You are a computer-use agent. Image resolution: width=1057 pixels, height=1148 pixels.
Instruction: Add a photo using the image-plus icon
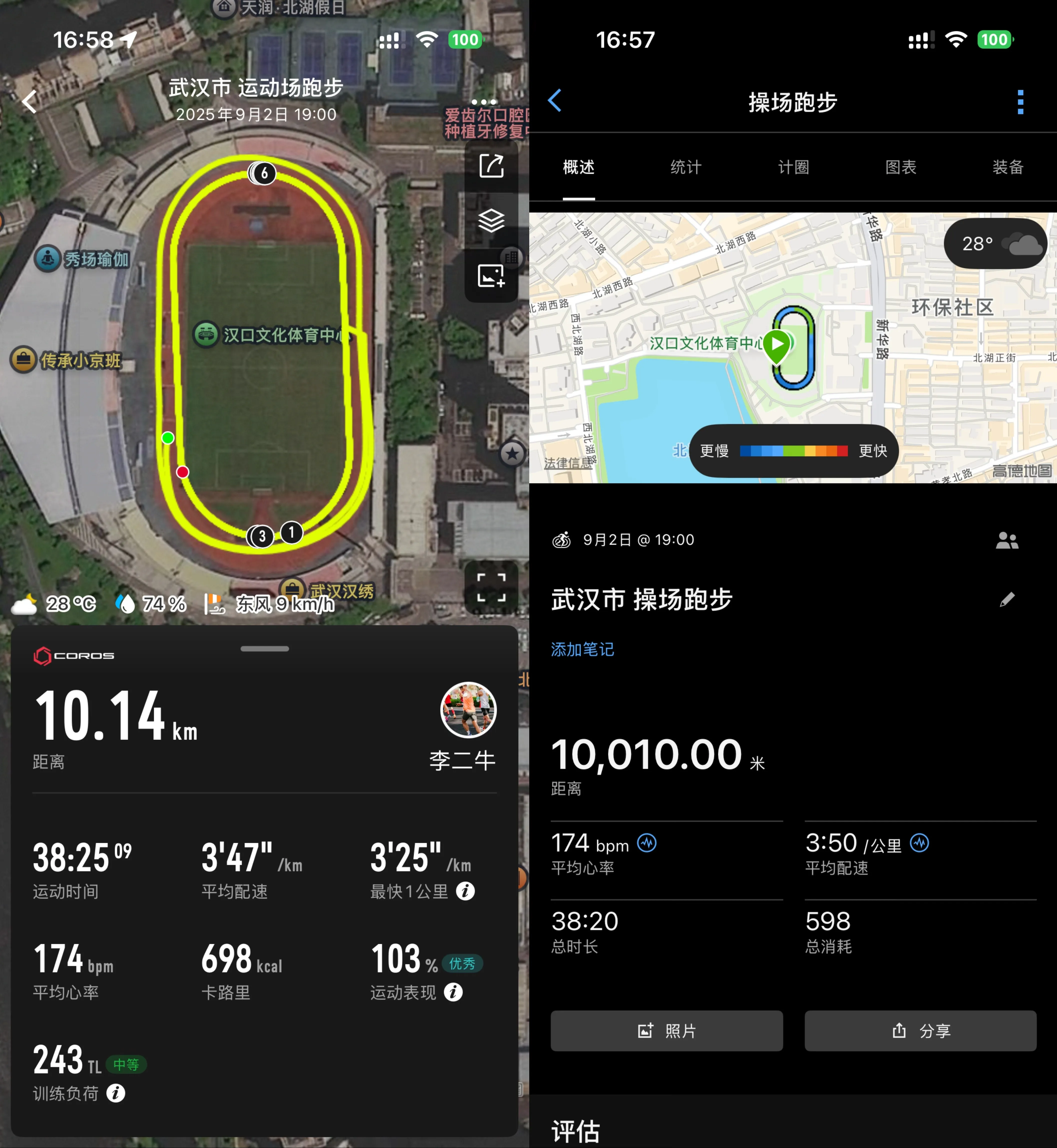tap(491, 275)
